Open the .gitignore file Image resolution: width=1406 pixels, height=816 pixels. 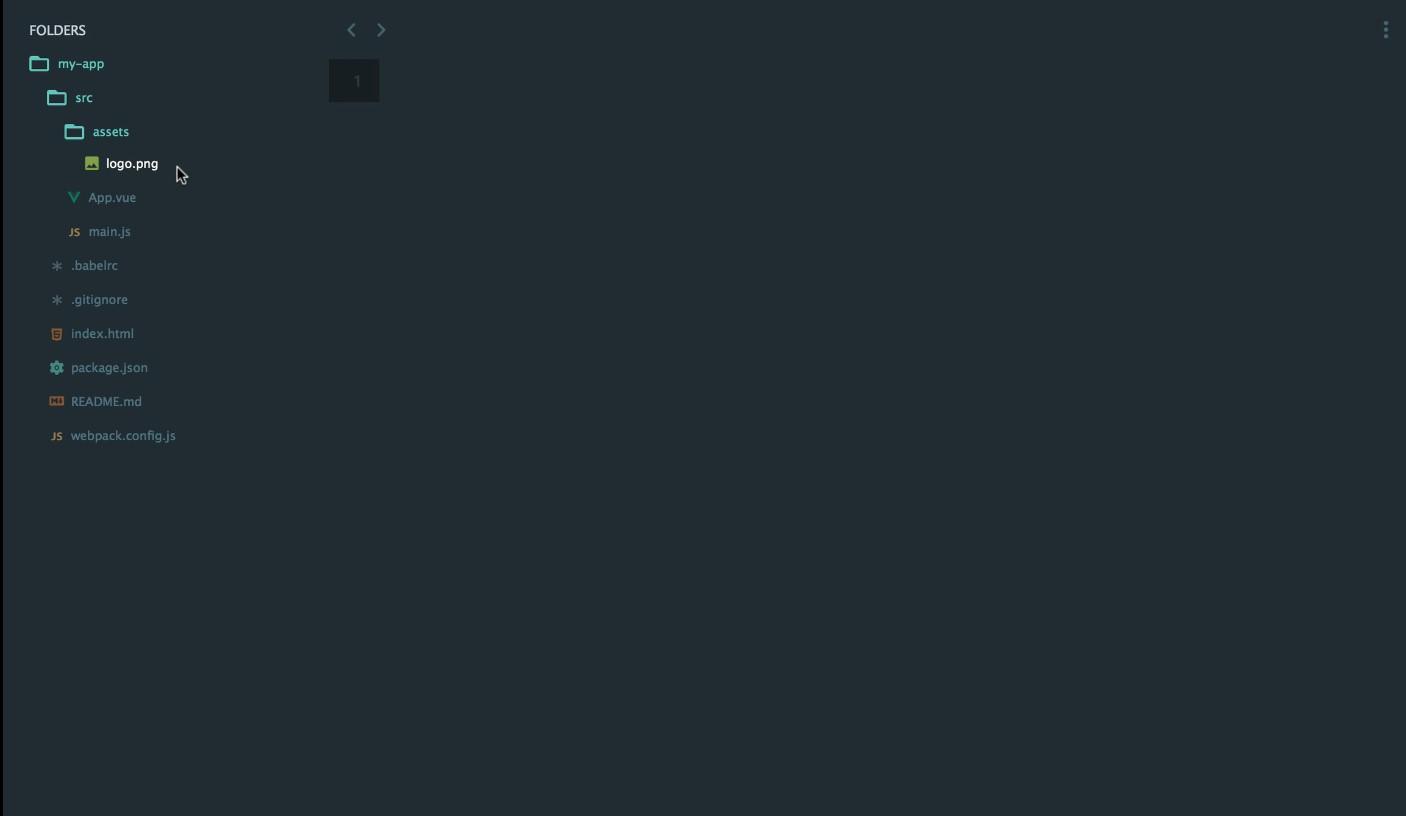point(99,300)
